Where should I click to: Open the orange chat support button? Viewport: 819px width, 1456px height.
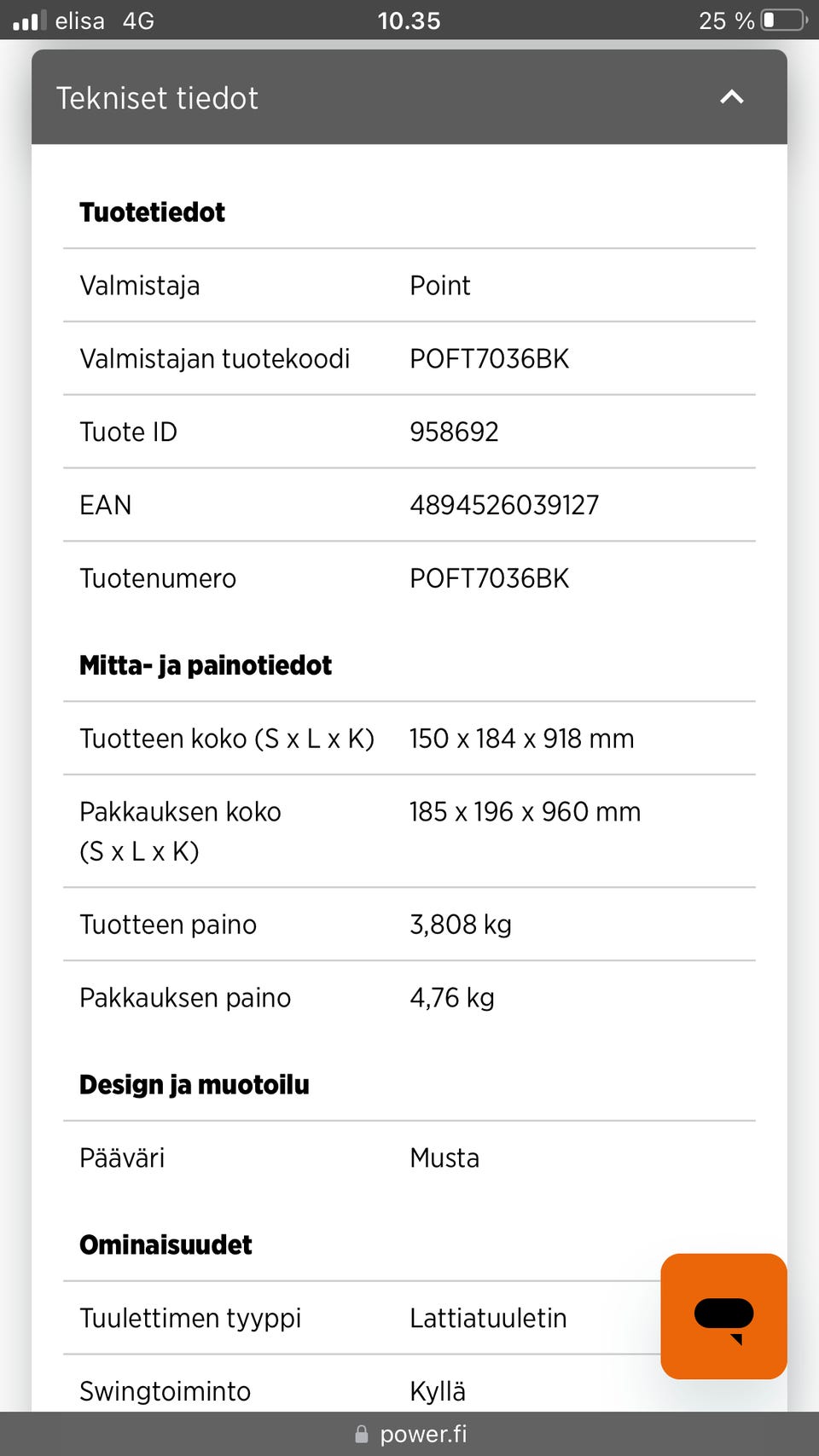coord(723,1316)
